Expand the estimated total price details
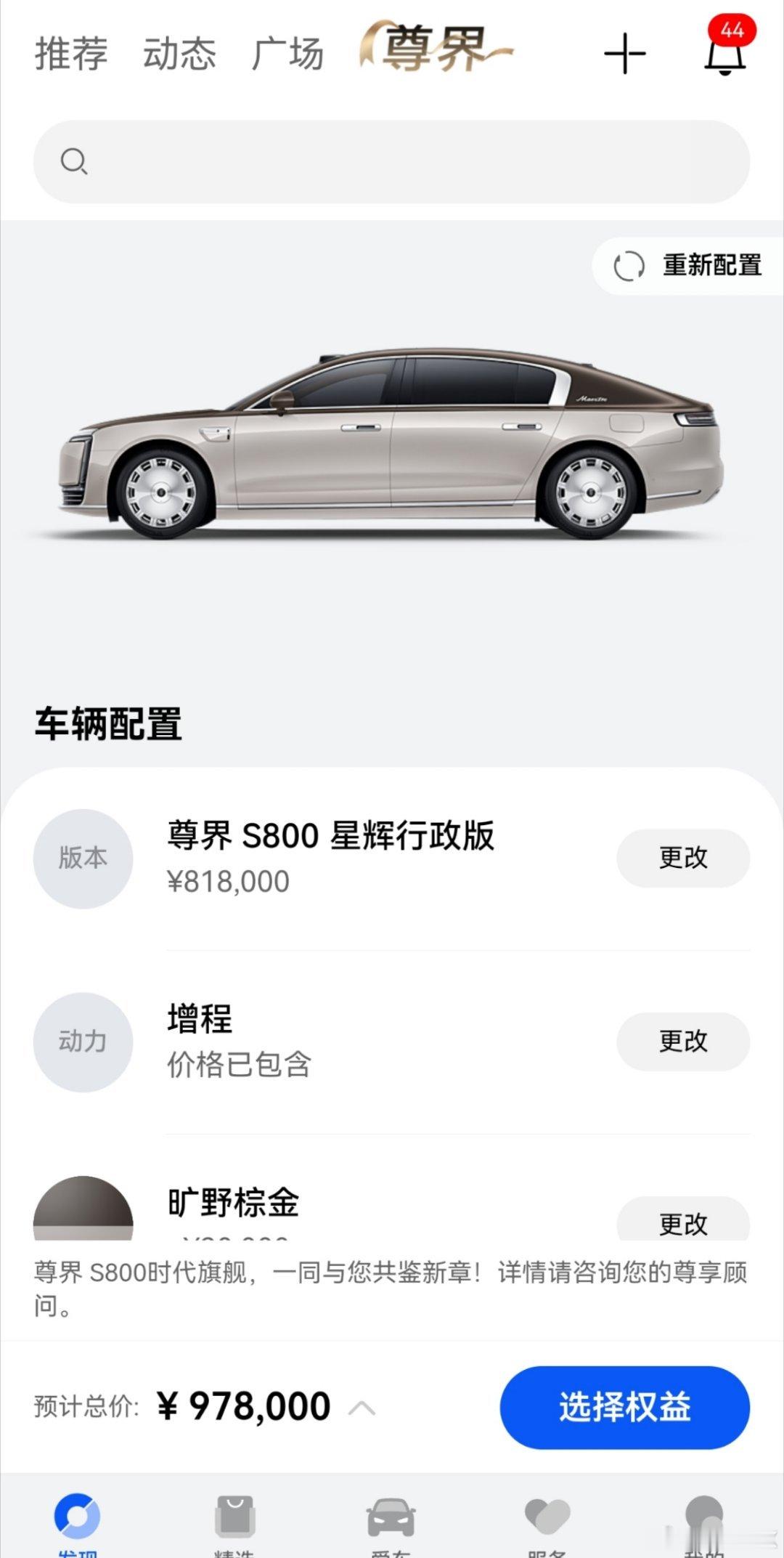784x1558 pixels. (x=362, y=1408)
